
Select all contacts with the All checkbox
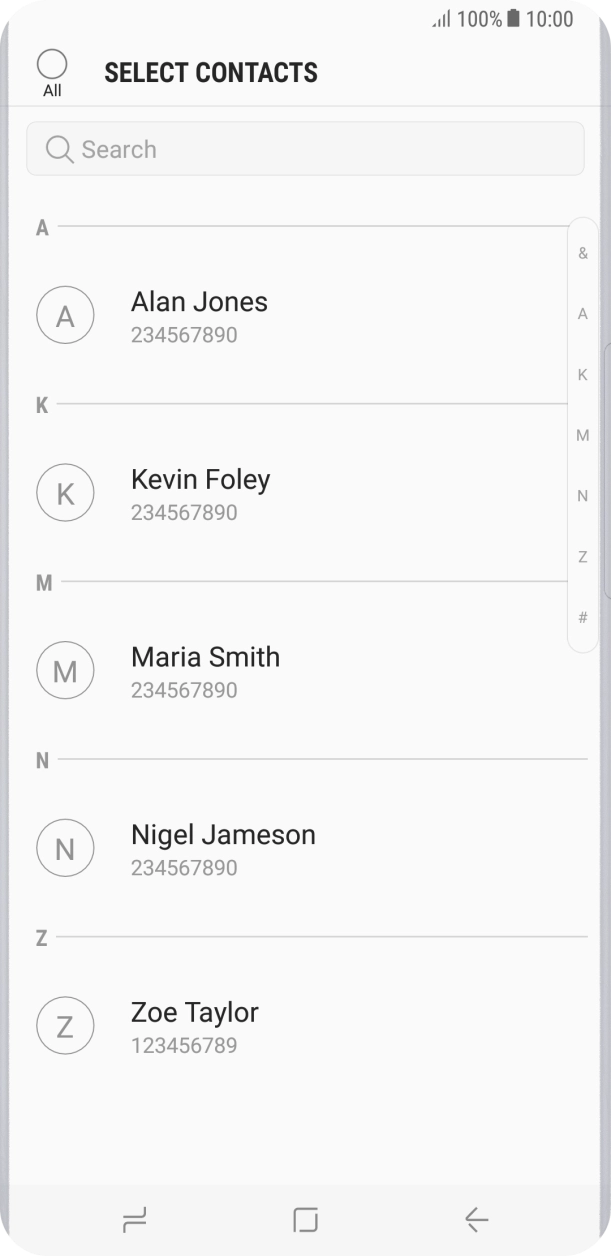[52, 66]
